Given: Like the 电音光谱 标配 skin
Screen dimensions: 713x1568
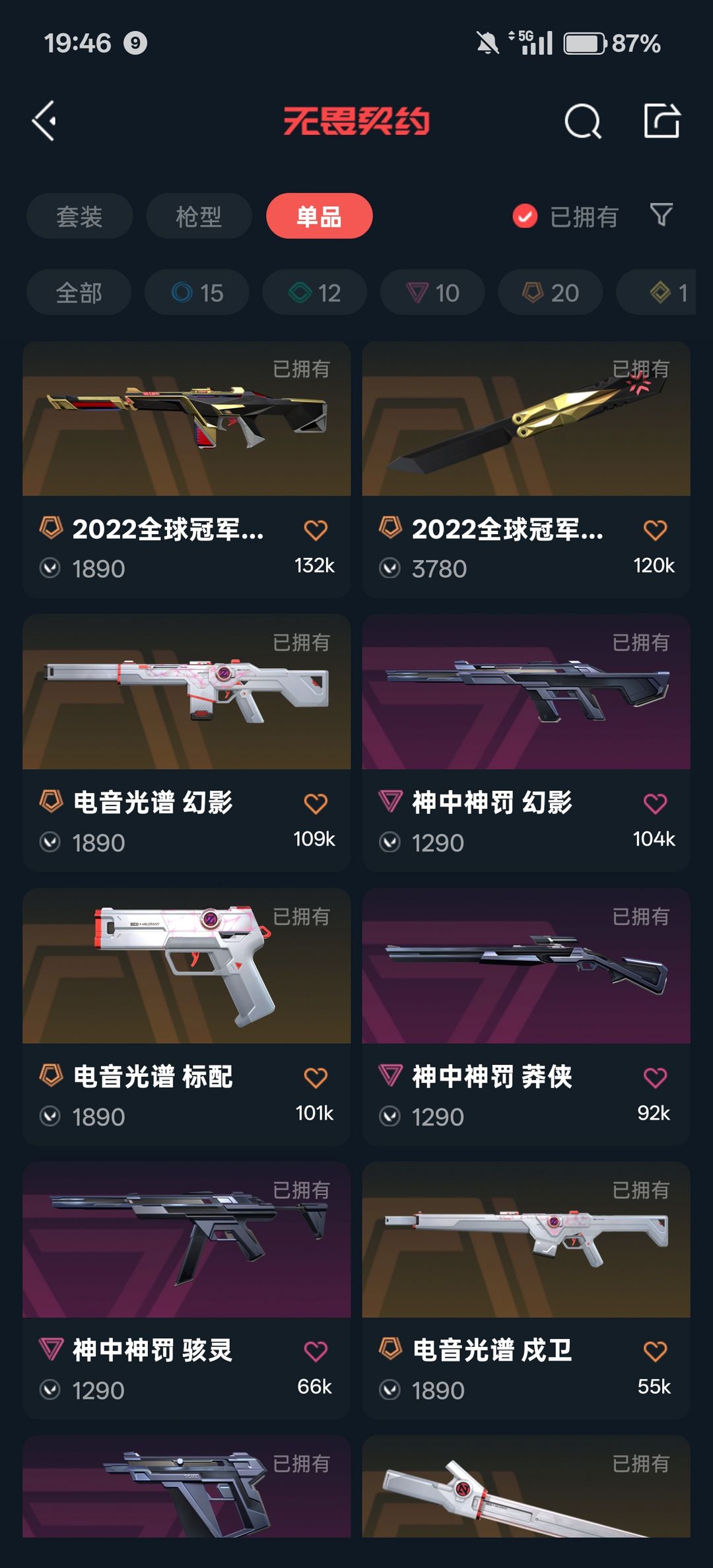Looking at the screenshot, I should tap(316, 1077).
